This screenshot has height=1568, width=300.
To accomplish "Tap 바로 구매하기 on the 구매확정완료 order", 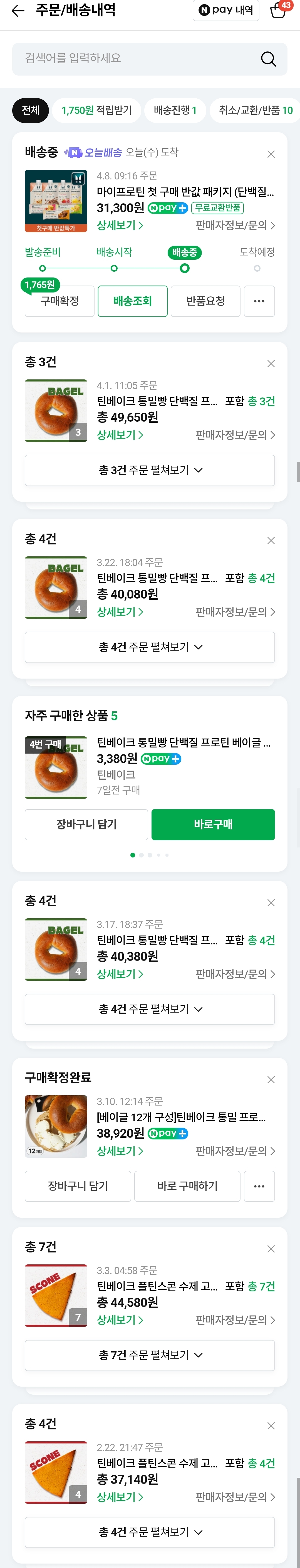I will (187, 1186).
